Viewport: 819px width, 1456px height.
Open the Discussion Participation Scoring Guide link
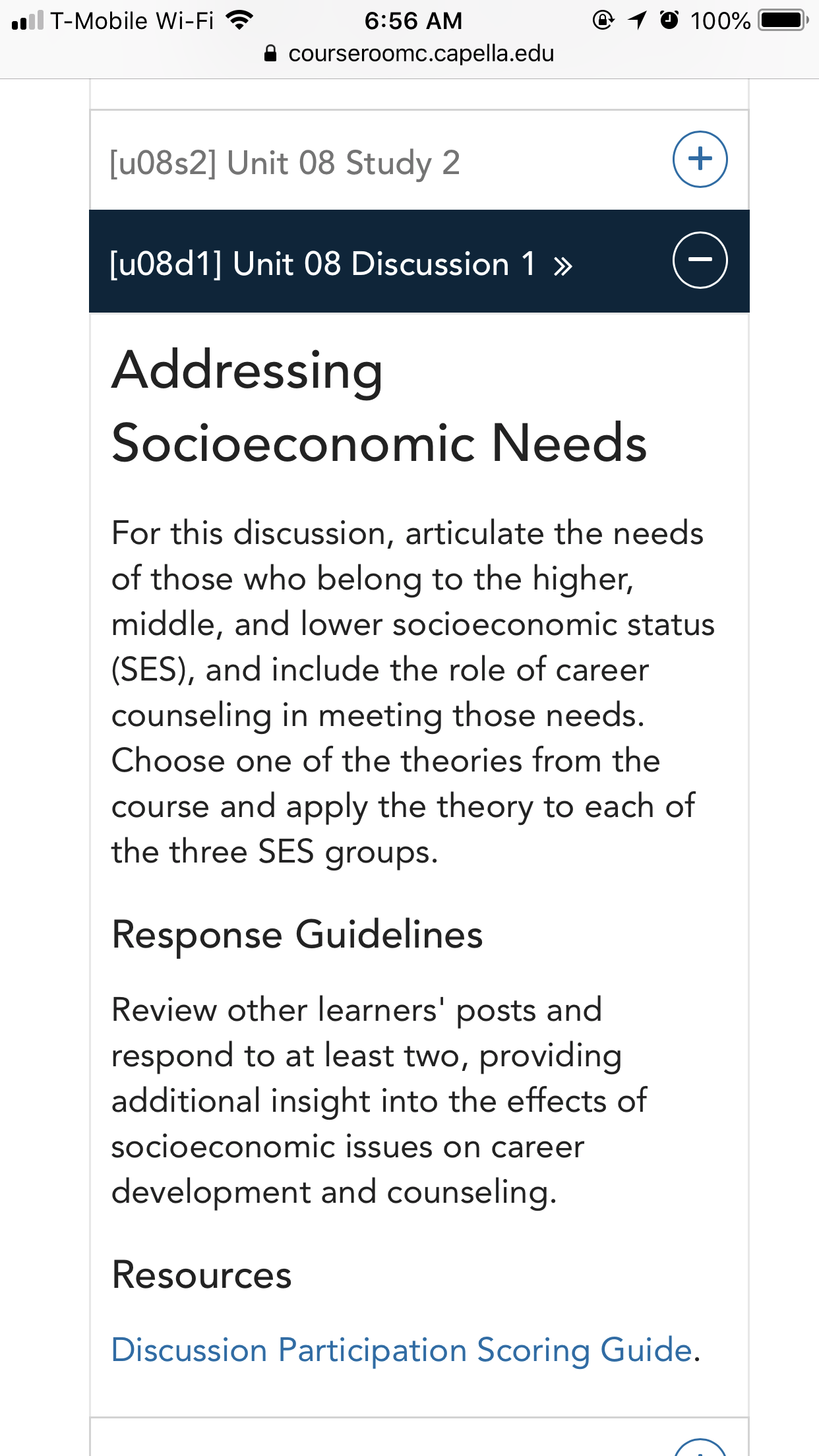[402, 1349]
